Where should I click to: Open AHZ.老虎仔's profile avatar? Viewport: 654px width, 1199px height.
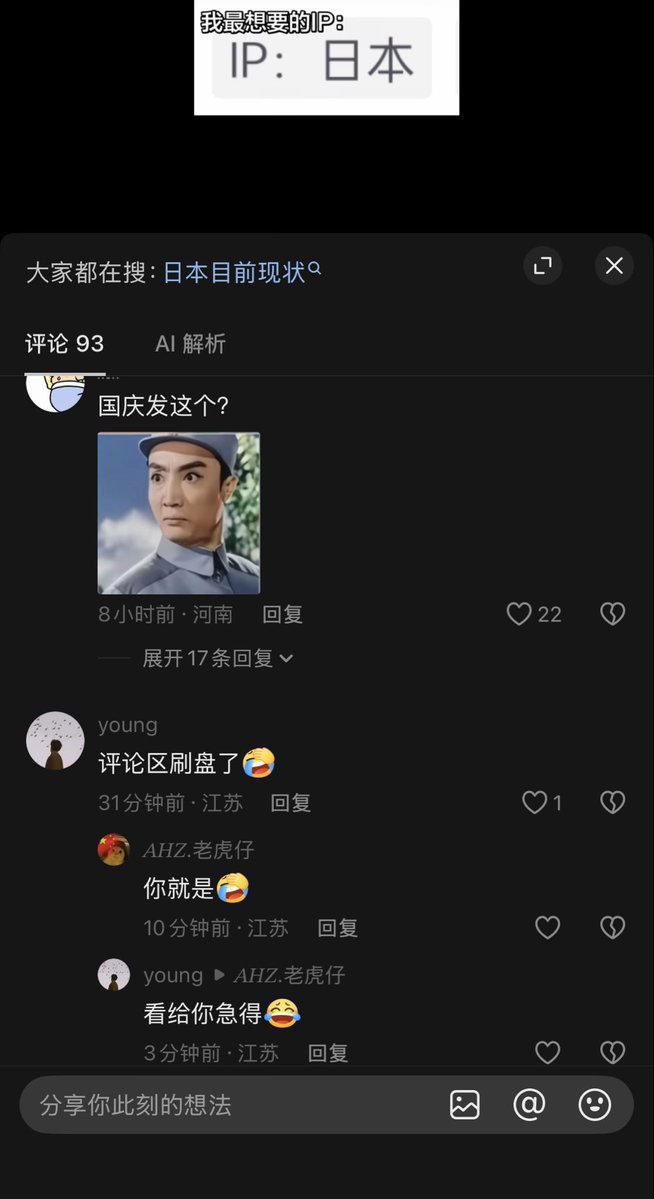(x=113, y=849)
